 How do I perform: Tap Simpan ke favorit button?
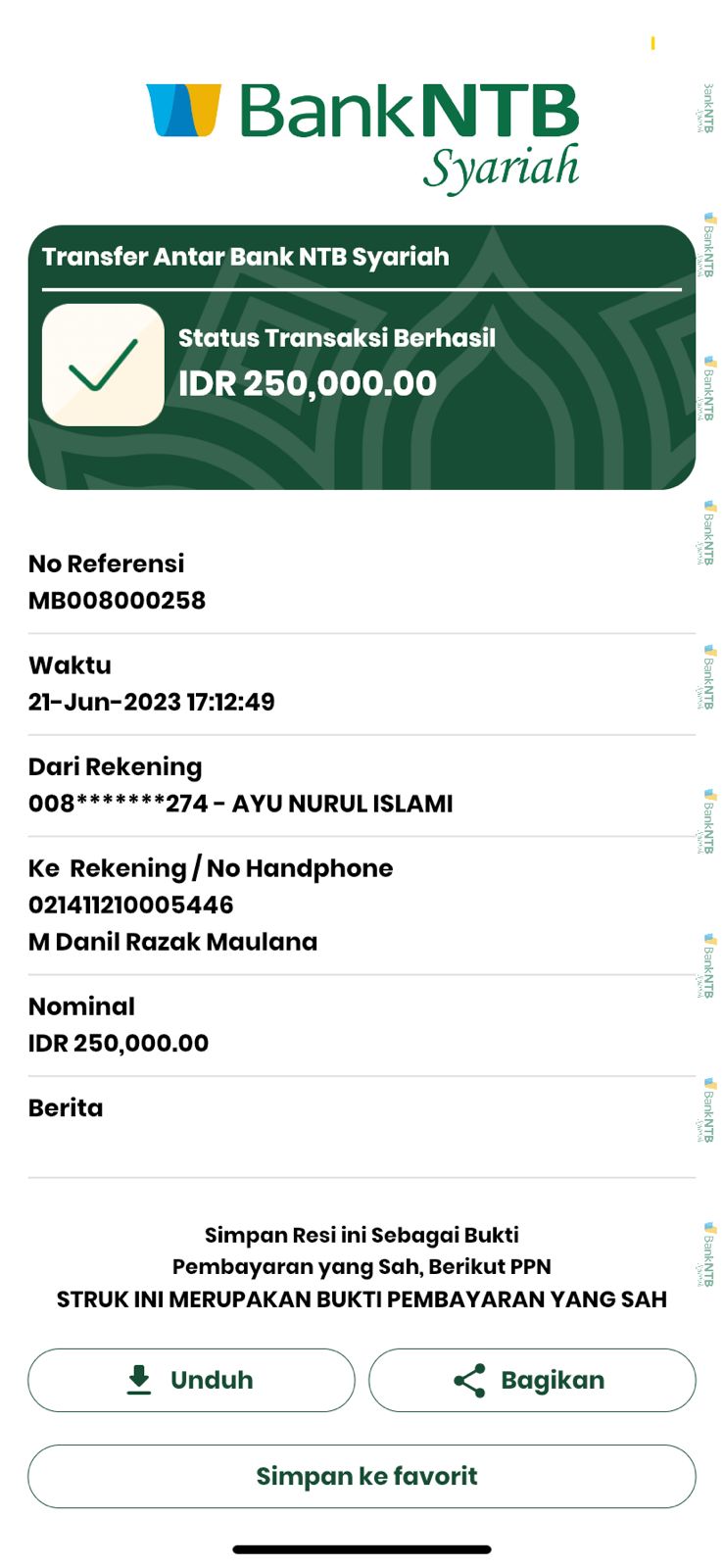pos(362,1476)
